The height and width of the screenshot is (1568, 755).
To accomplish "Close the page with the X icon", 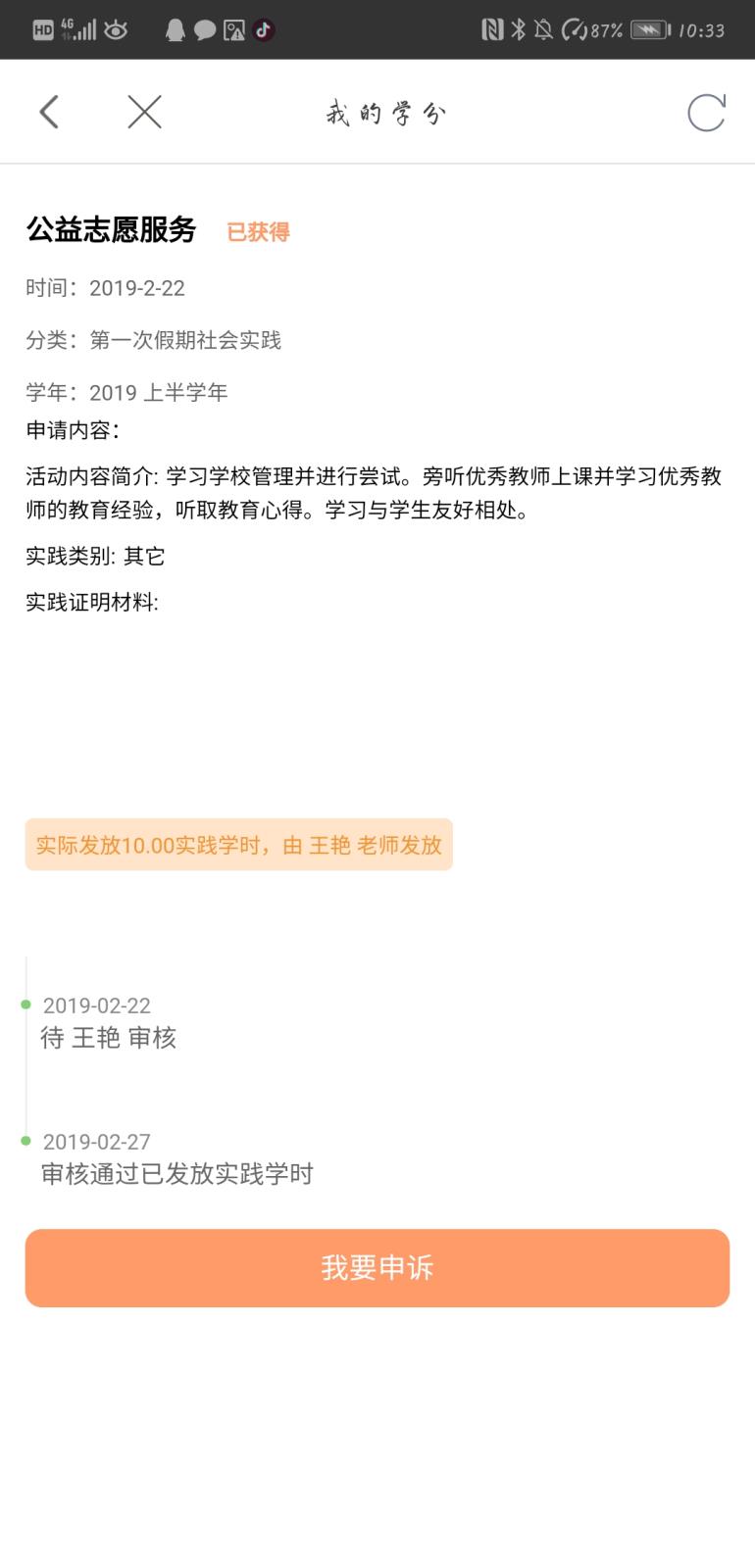I will click(x=144, y=113).
